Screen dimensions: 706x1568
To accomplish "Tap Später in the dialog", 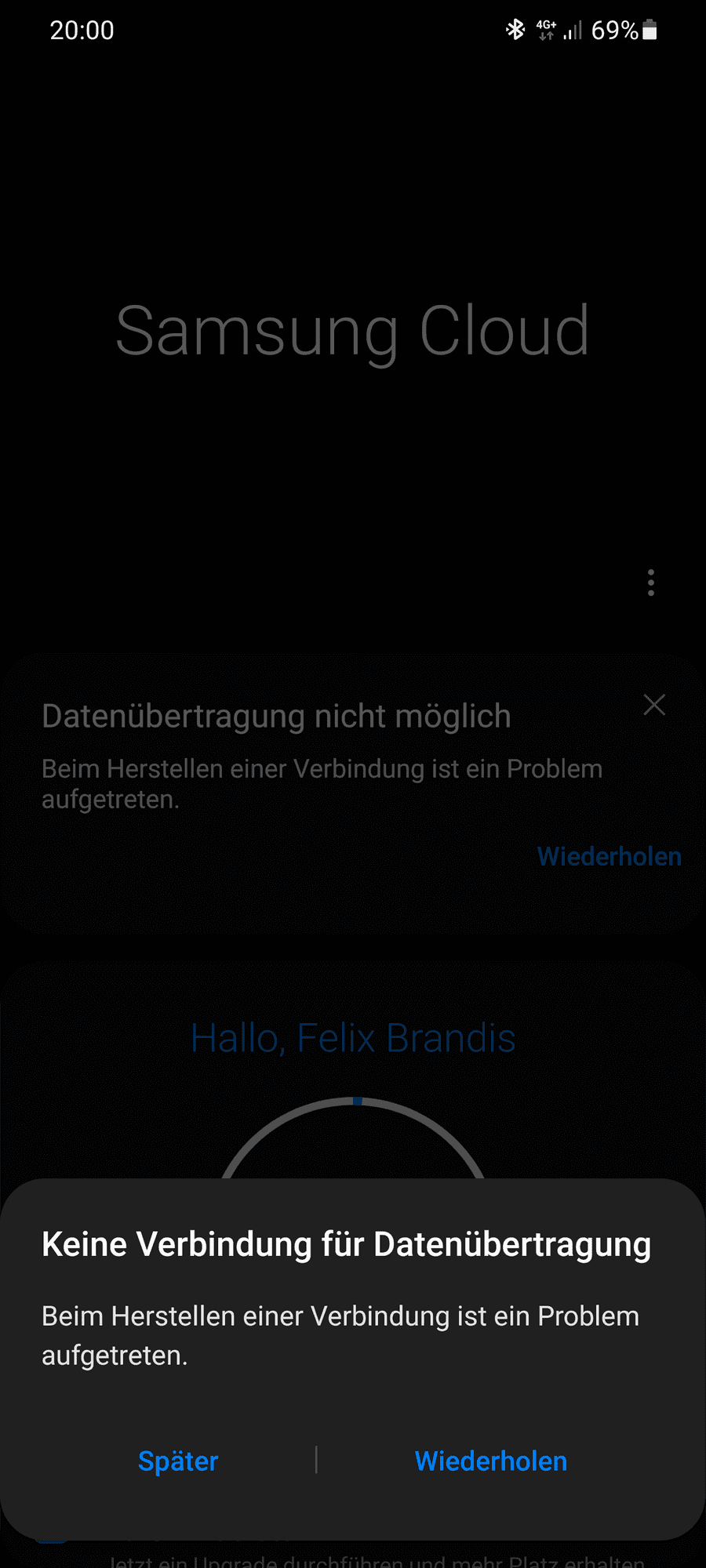I will [178, 1461].
